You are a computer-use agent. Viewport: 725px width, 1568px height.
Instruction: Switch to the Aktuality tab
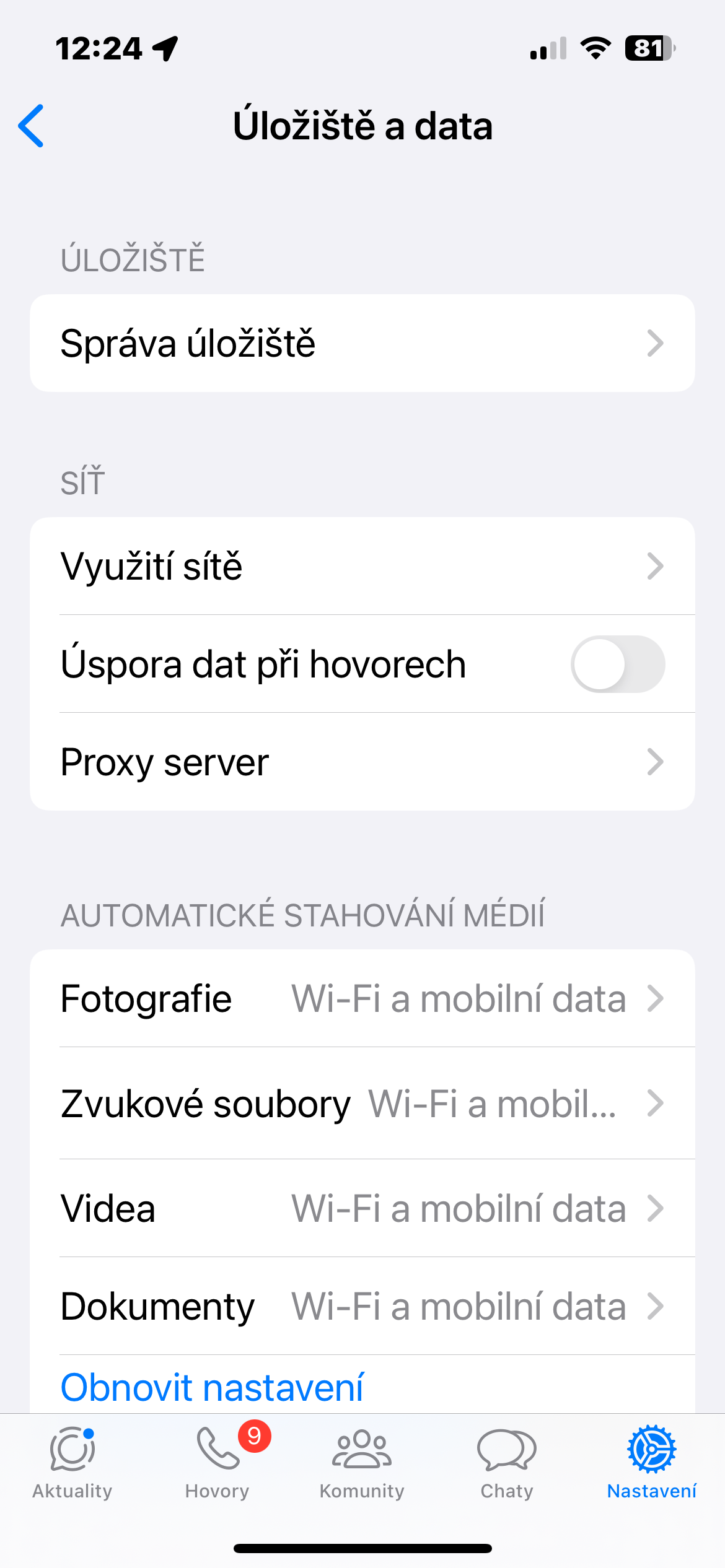tap(72, 1462)
